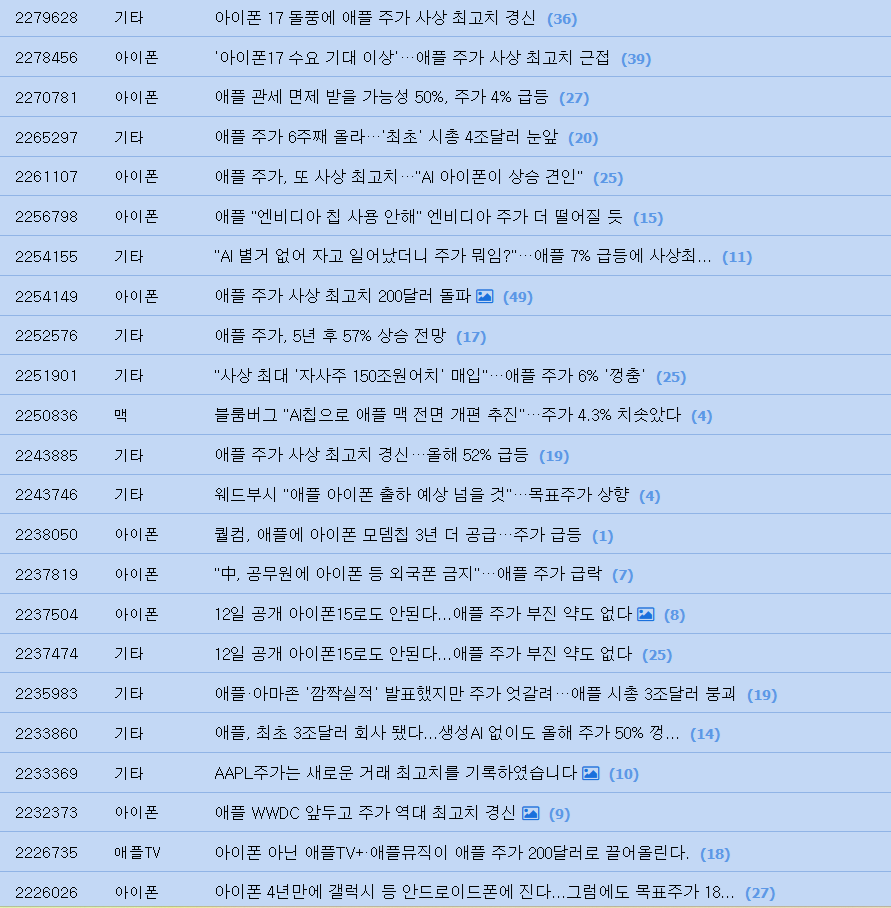
Task: Open post '올해 52% 급등'
Action: pyautogui.click(x=371, y=455)
